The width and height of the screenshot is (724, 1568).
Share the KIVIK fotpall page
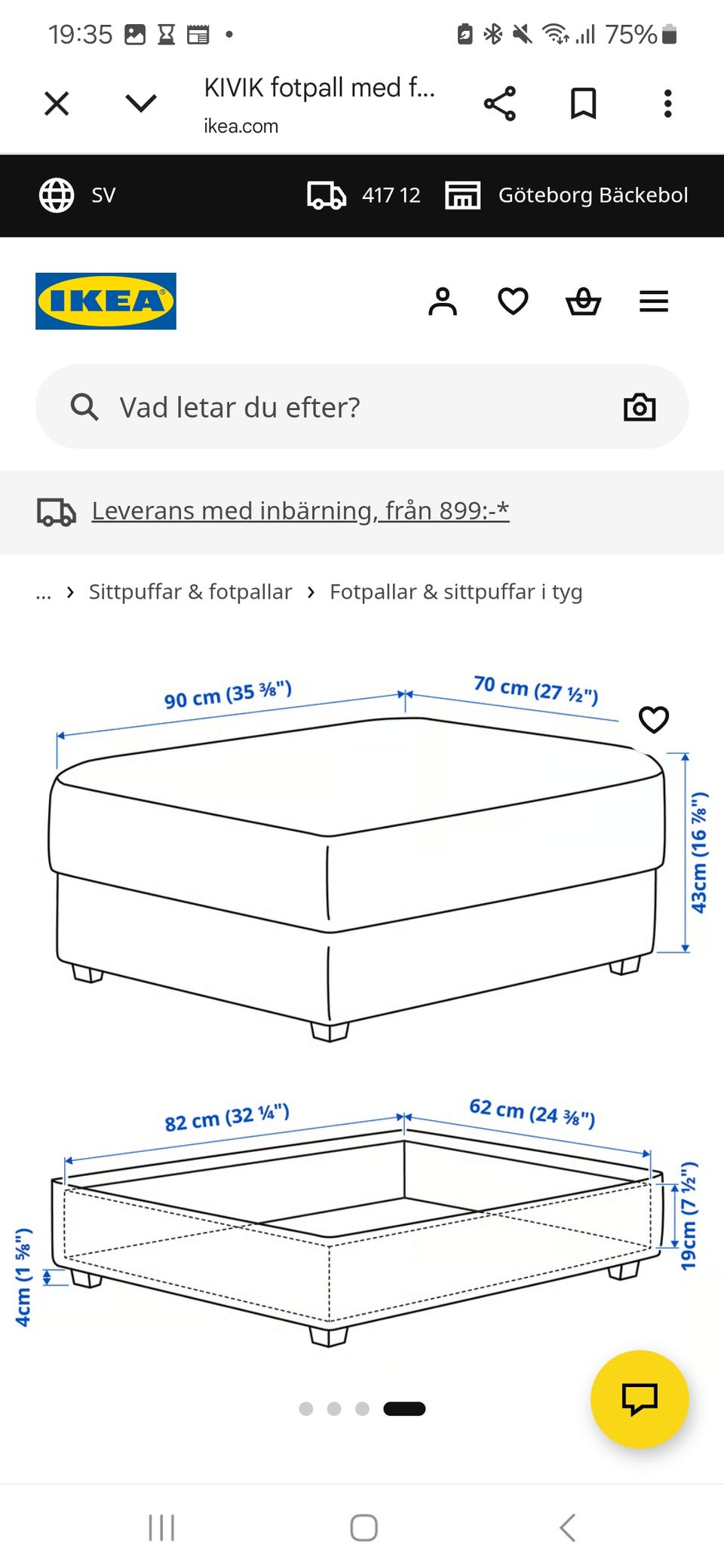click(x=499, y=103)
